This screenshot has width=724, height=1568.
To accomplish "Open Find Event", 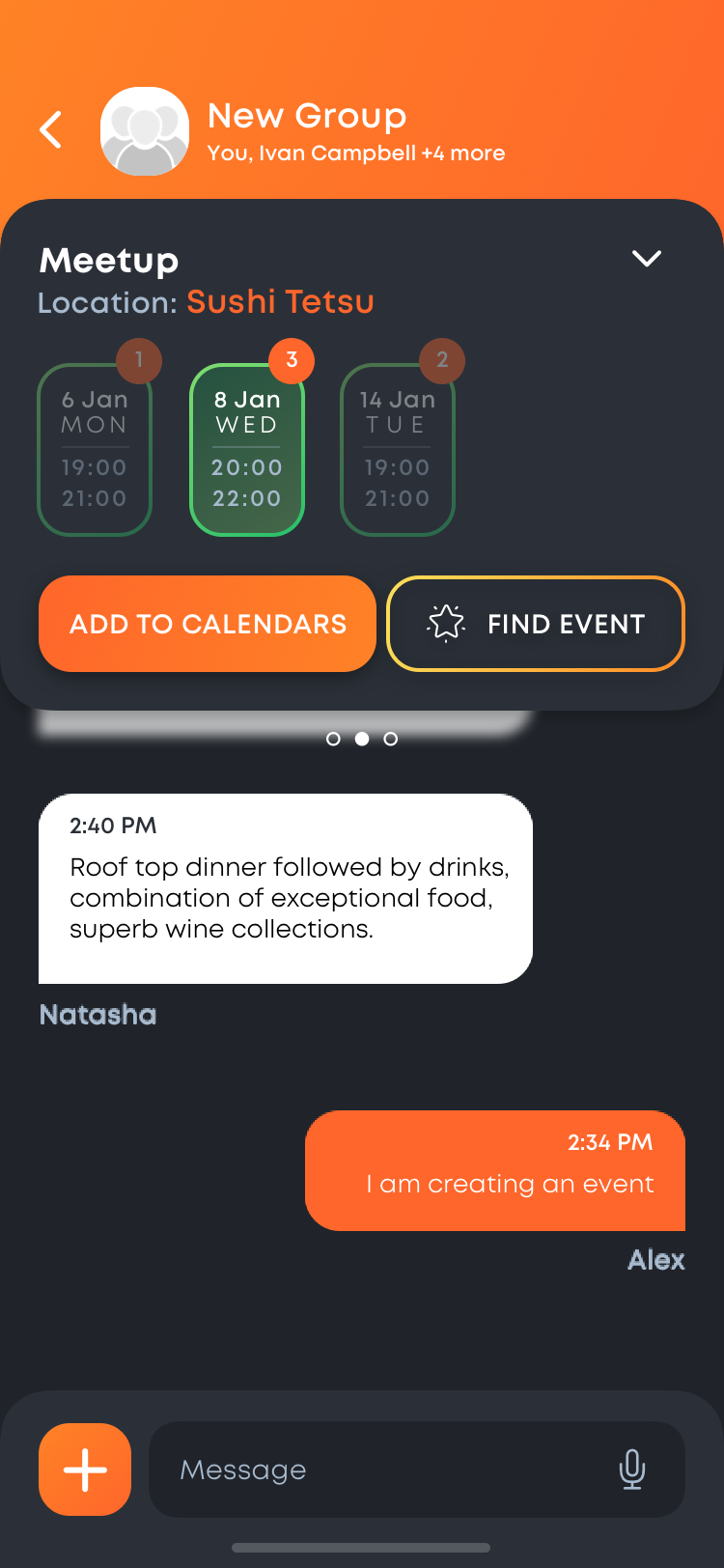I will [x=536, y=624].
